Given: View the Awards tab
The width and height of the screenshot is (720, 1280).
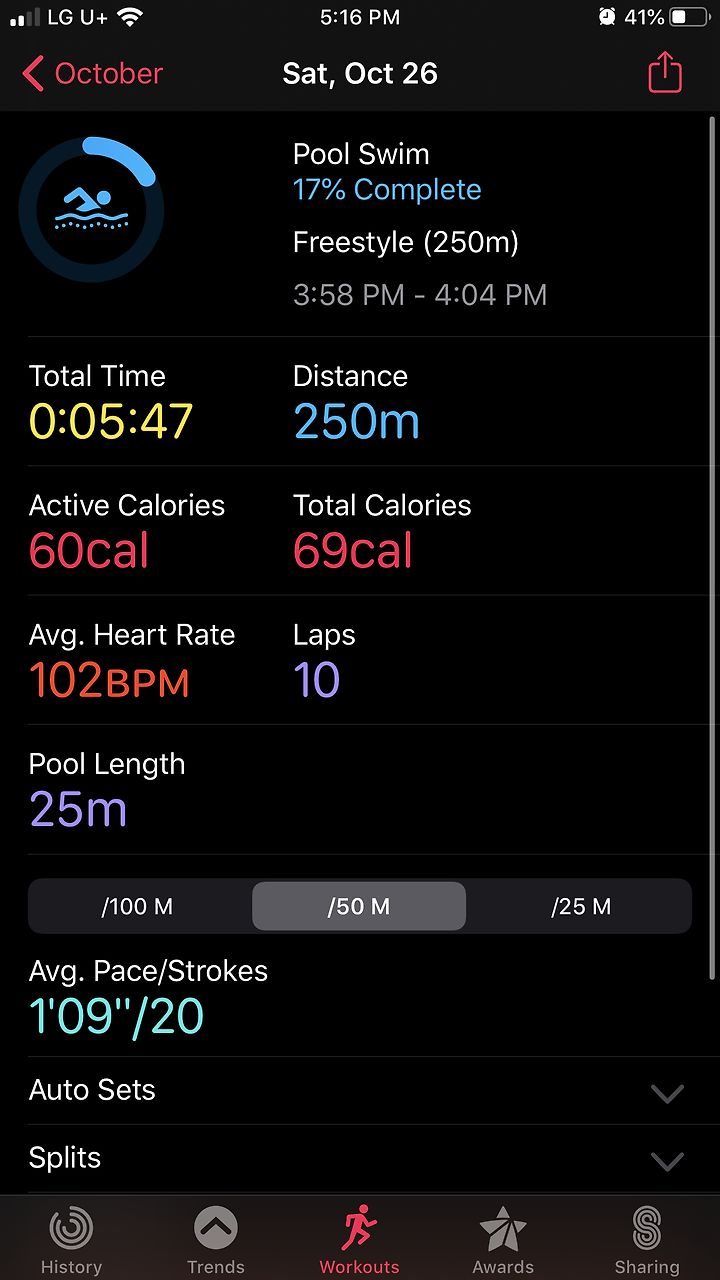Looking at the screenshot, I should pyautogui.click(x=503, y=1240).
